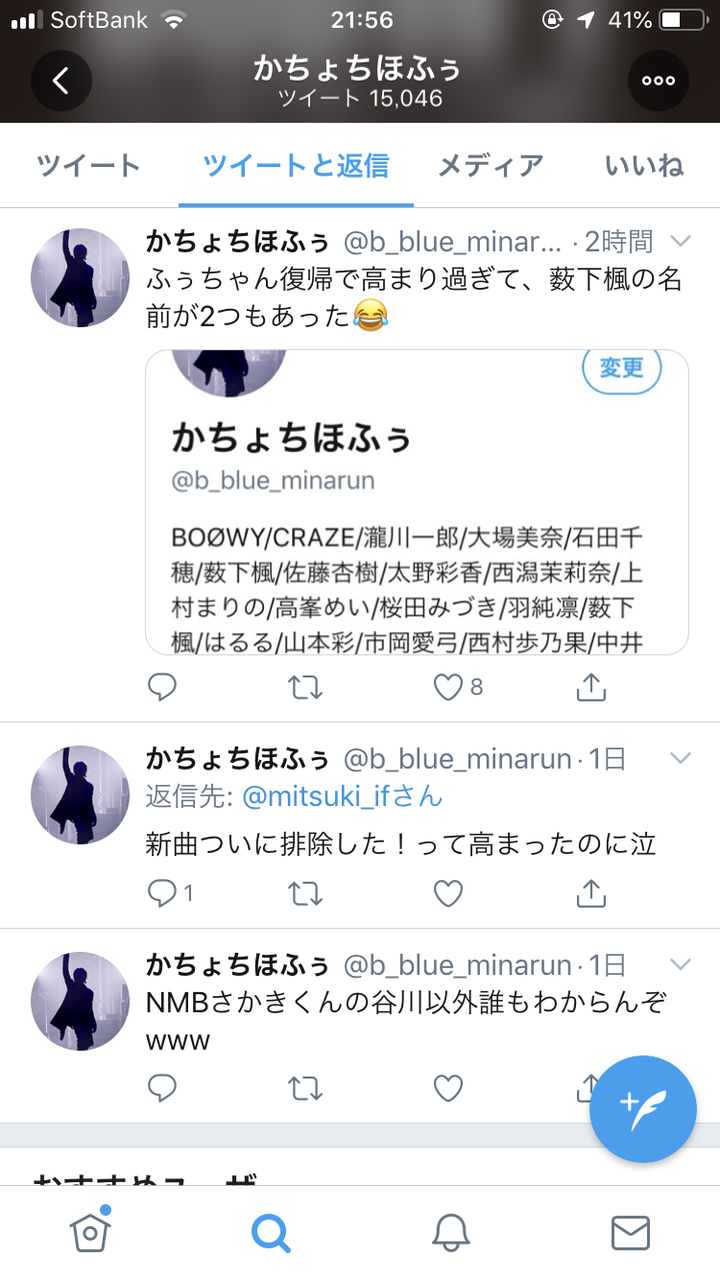The width and height of the screenshot is (720, 1280).
Task: Switch to the メディア tab
Action: click(x=490, y=165)
